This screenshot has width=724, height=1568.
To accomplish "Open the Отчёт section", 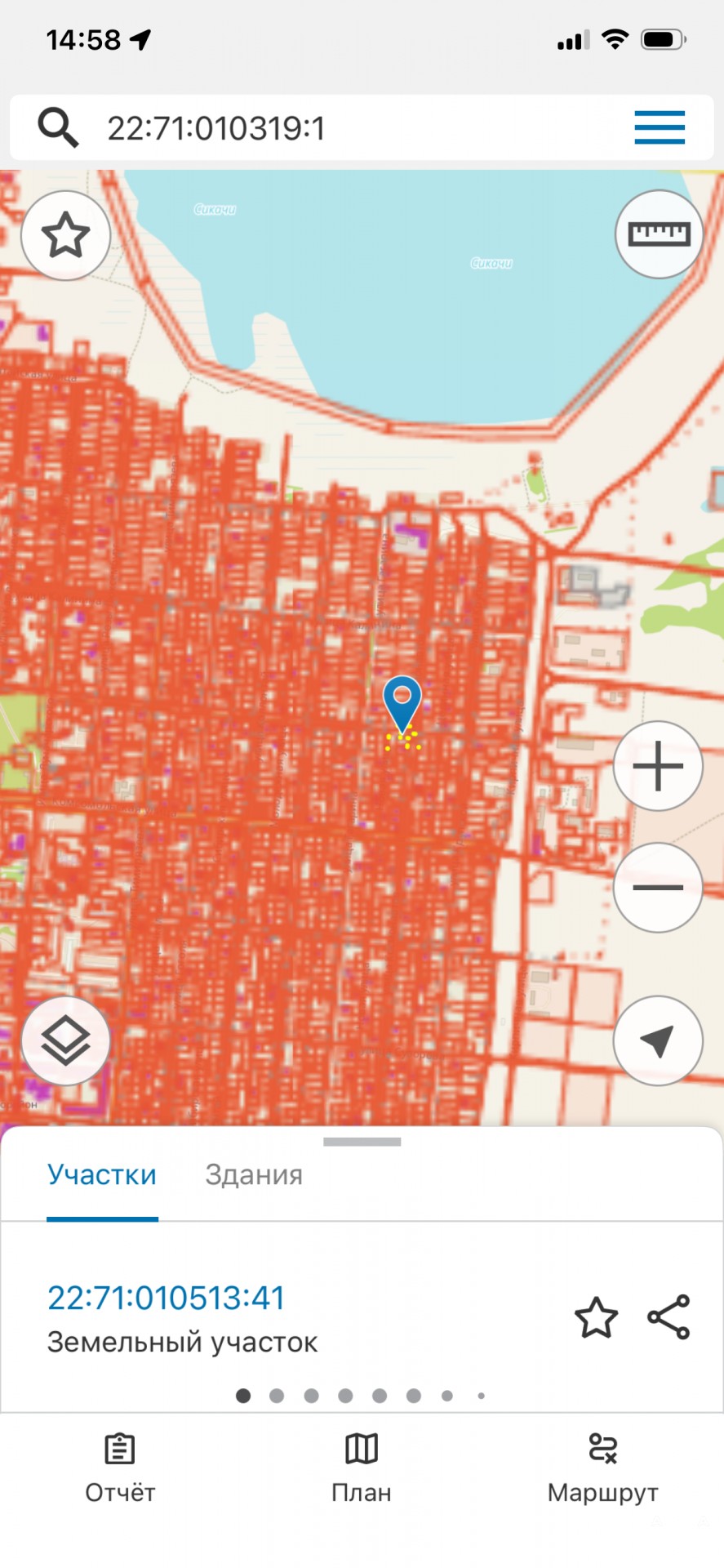I will tap(120, 1469).
